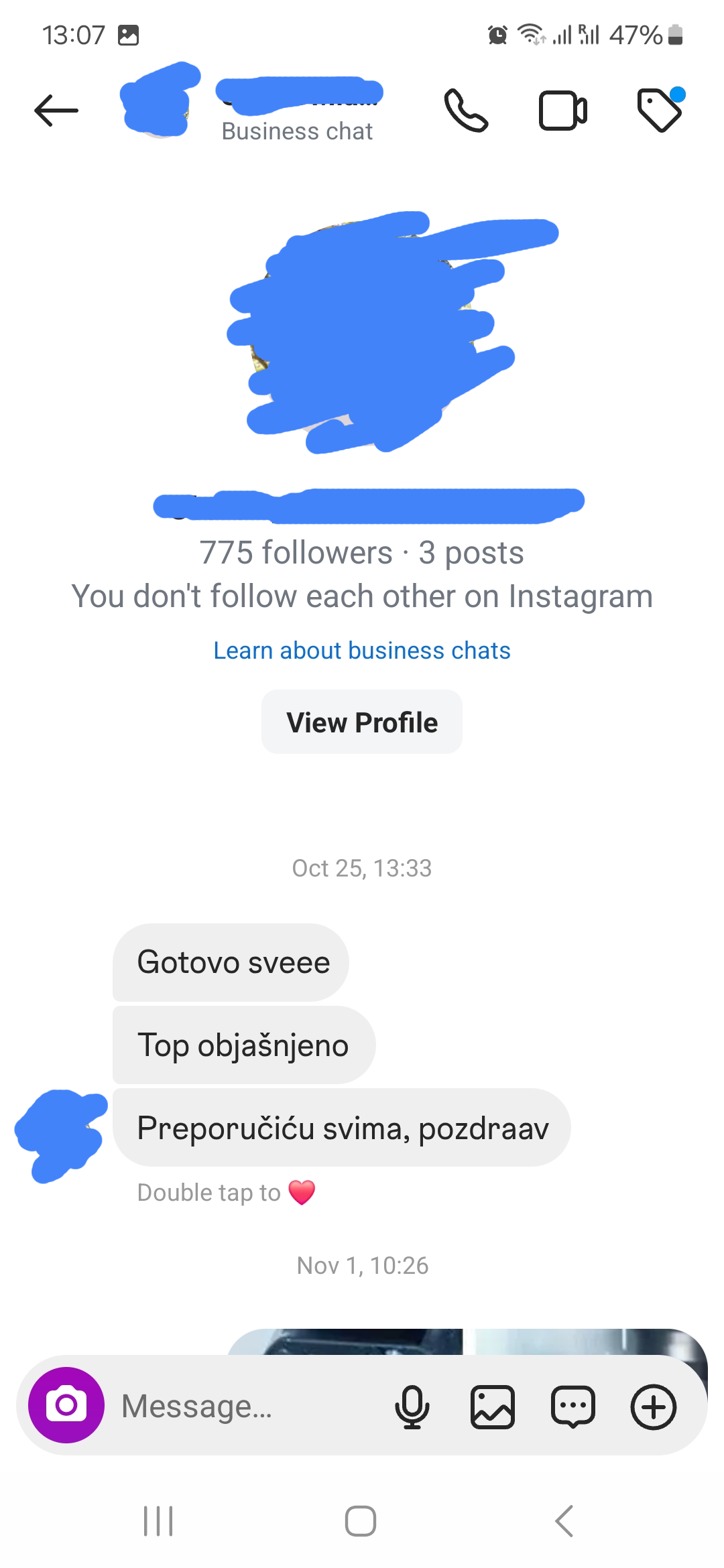Start a video call
This screenshot has height=1568, width=724.
coord(563,111)
